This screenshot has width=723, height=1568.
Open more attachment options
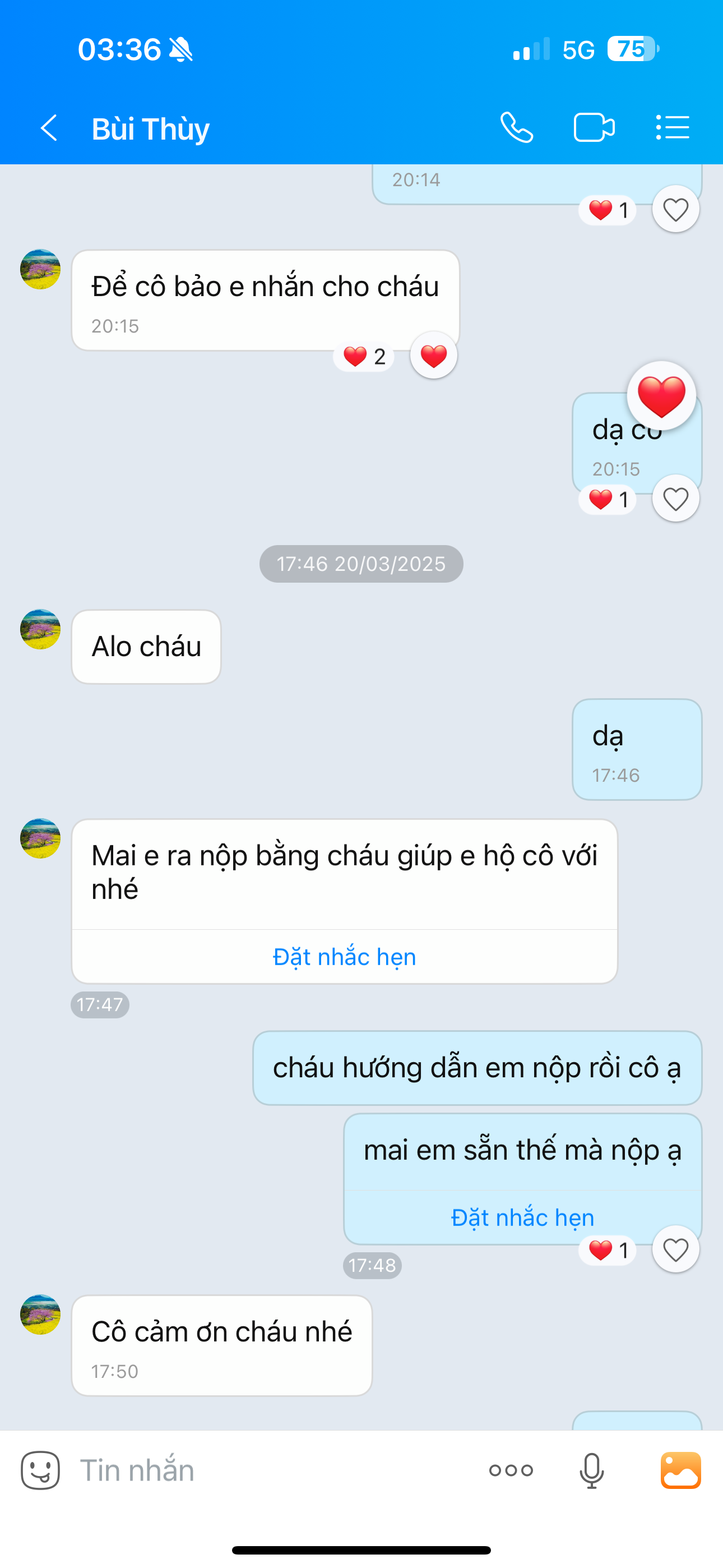point(511,1470)
